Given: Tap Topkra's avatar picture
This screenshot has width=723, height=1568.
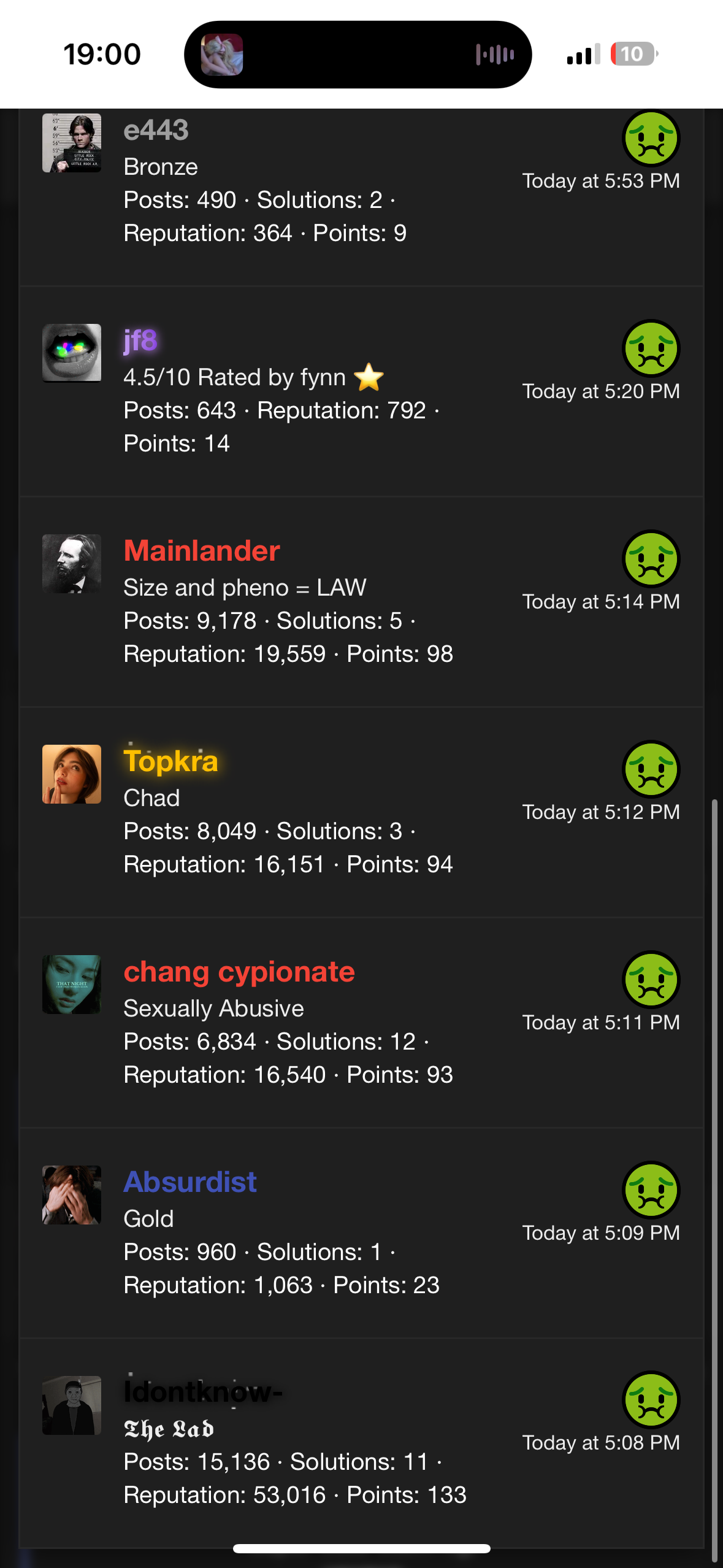Looking at the screenshot, I should pos(72,774).
